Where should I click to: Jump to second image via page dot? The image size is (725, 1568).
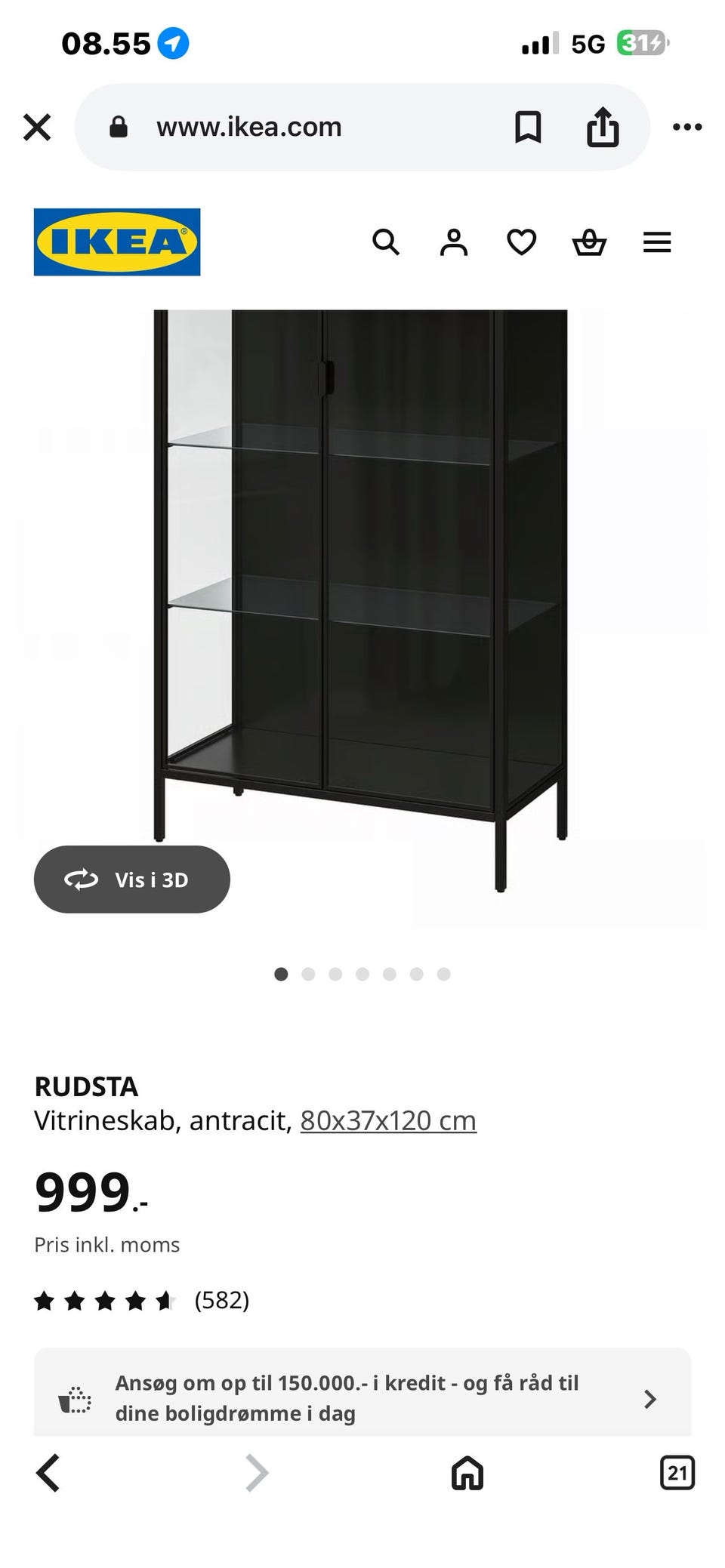pos(308,975)
